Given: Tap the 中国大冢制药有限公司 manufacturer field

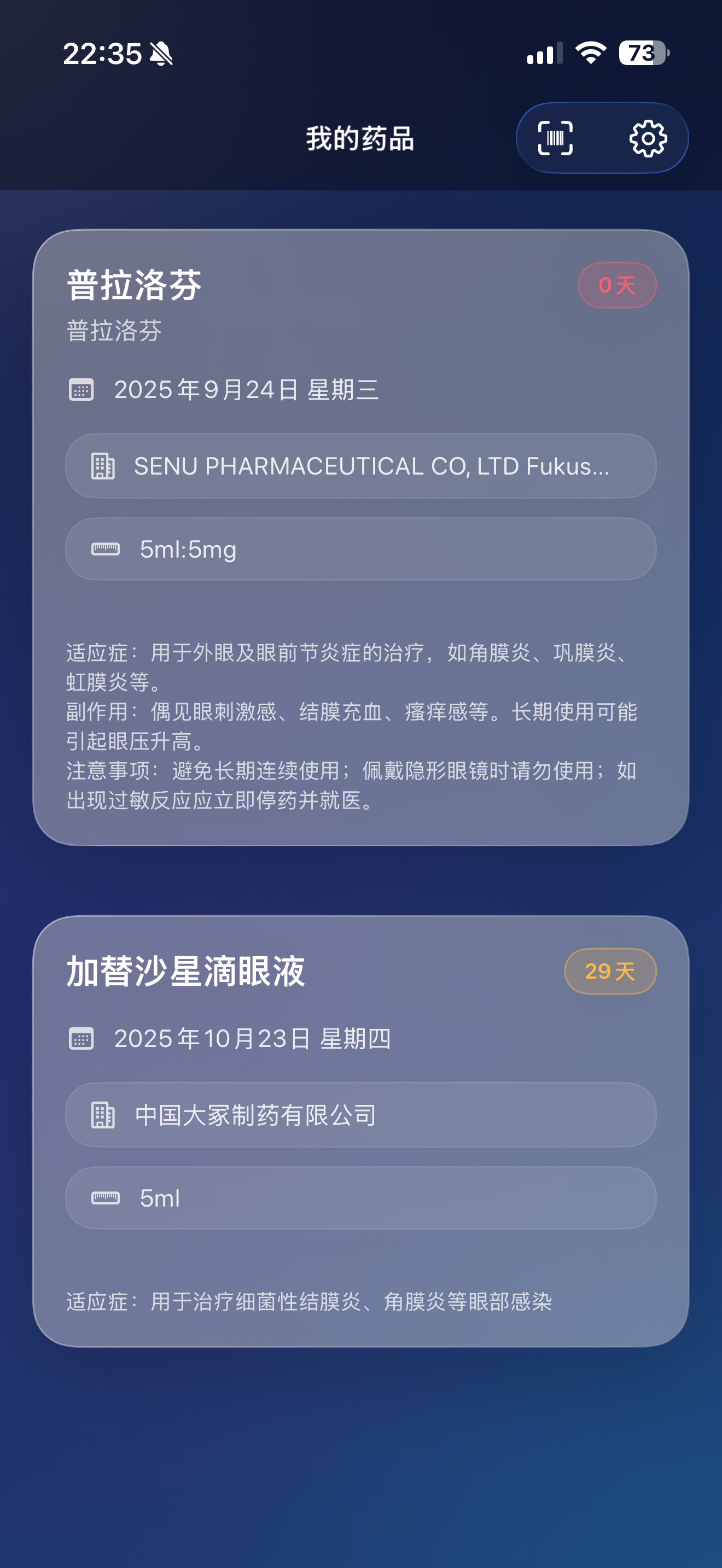Looking at the screenshot, I should pos(361,1115).
